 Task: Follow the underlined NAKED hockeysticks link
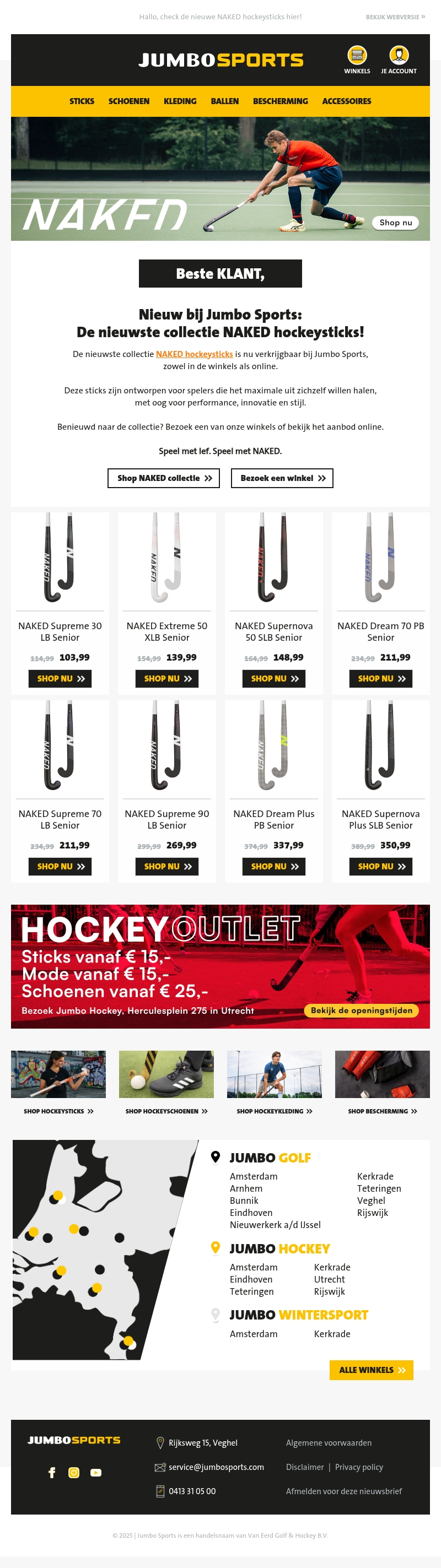[194, 354]
